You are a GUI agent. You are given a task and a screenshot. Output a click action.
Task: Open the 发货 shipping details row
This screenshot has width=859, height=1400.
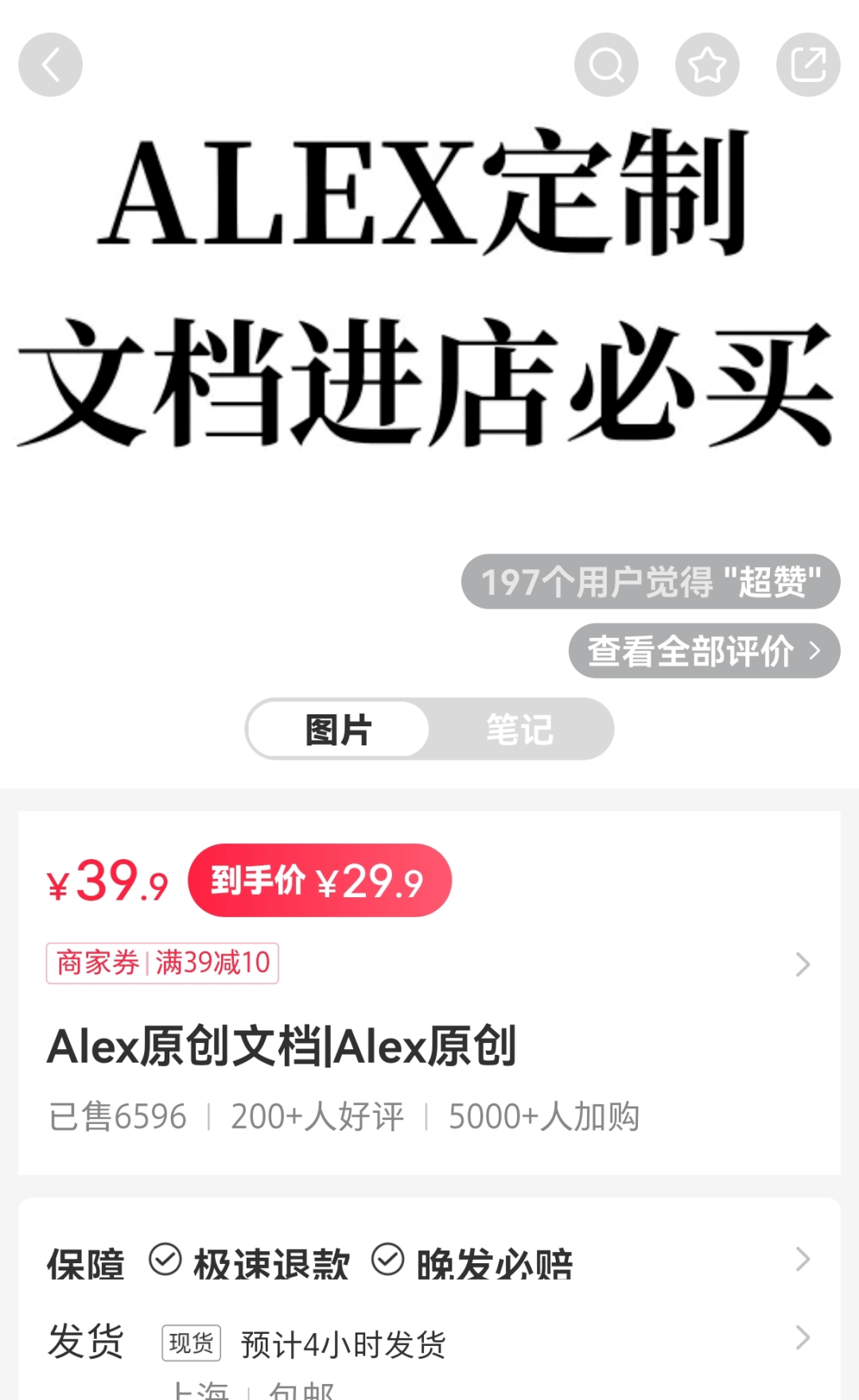coord(429,1342)
